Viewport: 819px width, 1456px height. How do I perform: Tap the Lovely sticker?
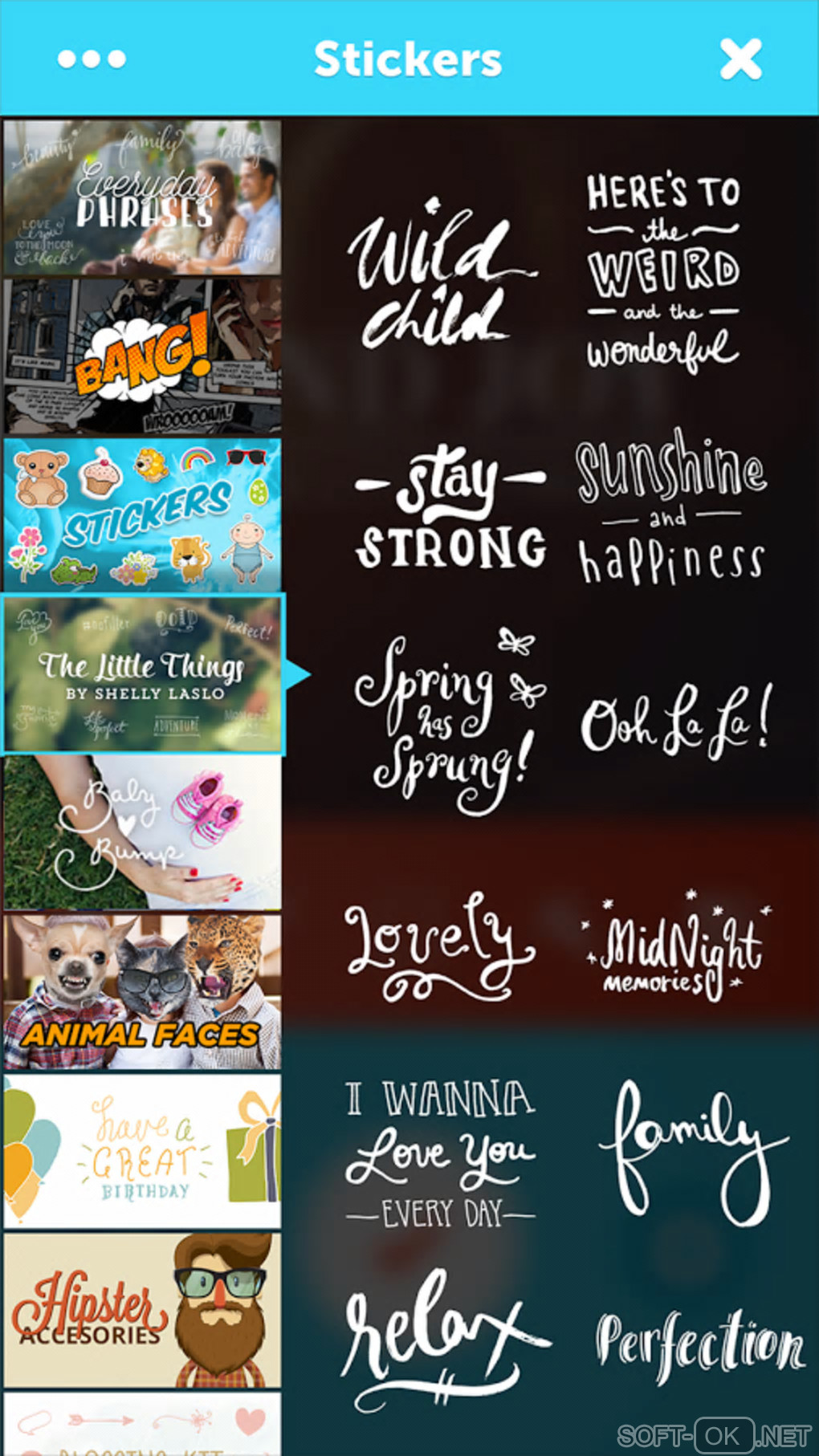438,947
